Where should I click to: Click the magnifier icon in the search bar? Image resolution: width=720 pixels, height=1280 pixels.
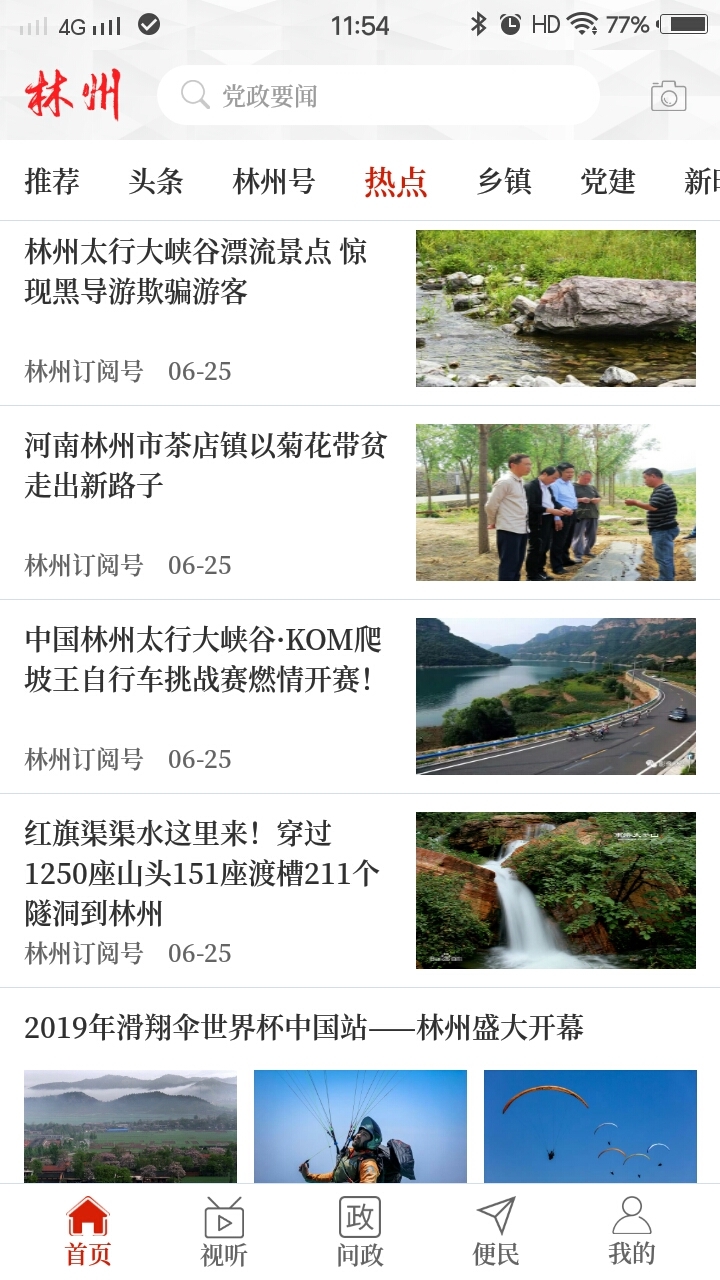point(192,95)
